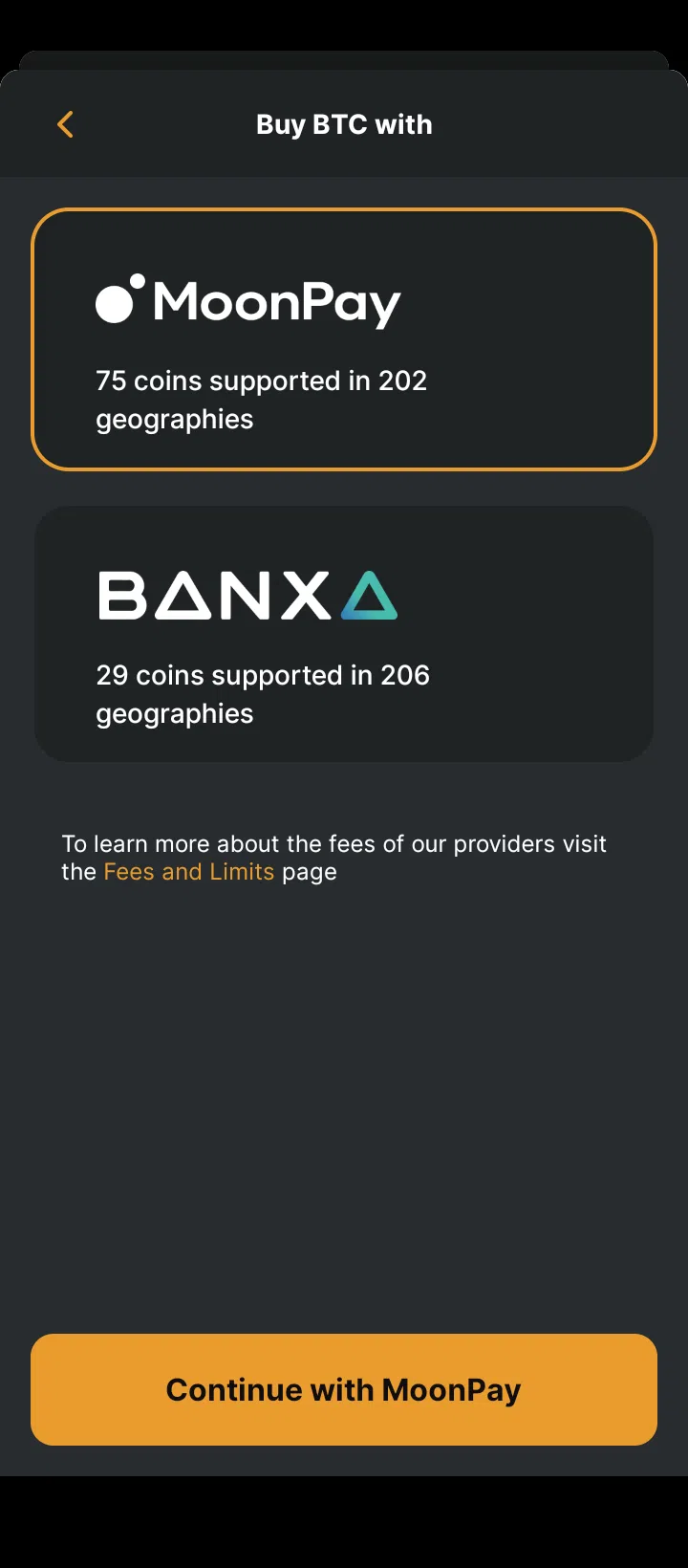Go back using the arrow
The height and width of the screenshot is (1568, 688).
pos(65,124)
